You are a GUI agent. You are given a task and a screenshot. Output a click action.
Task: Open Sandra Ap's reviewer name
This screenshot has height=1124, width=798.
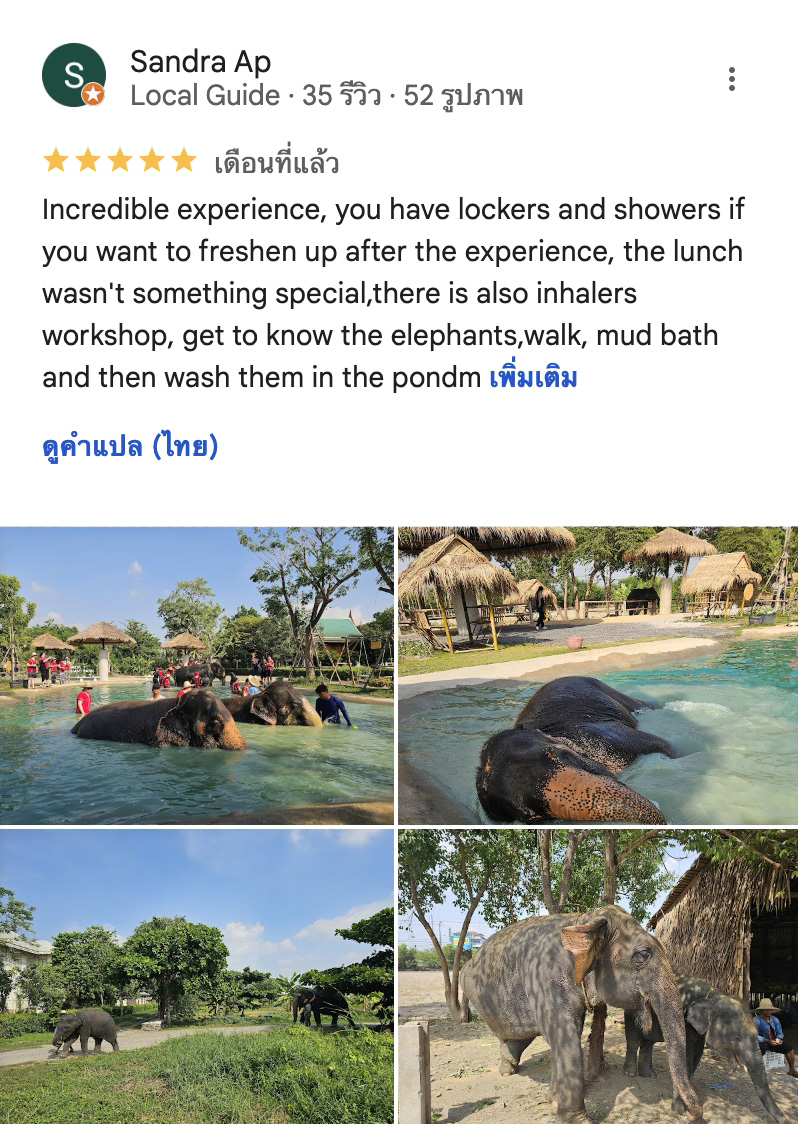click(200, 62)
